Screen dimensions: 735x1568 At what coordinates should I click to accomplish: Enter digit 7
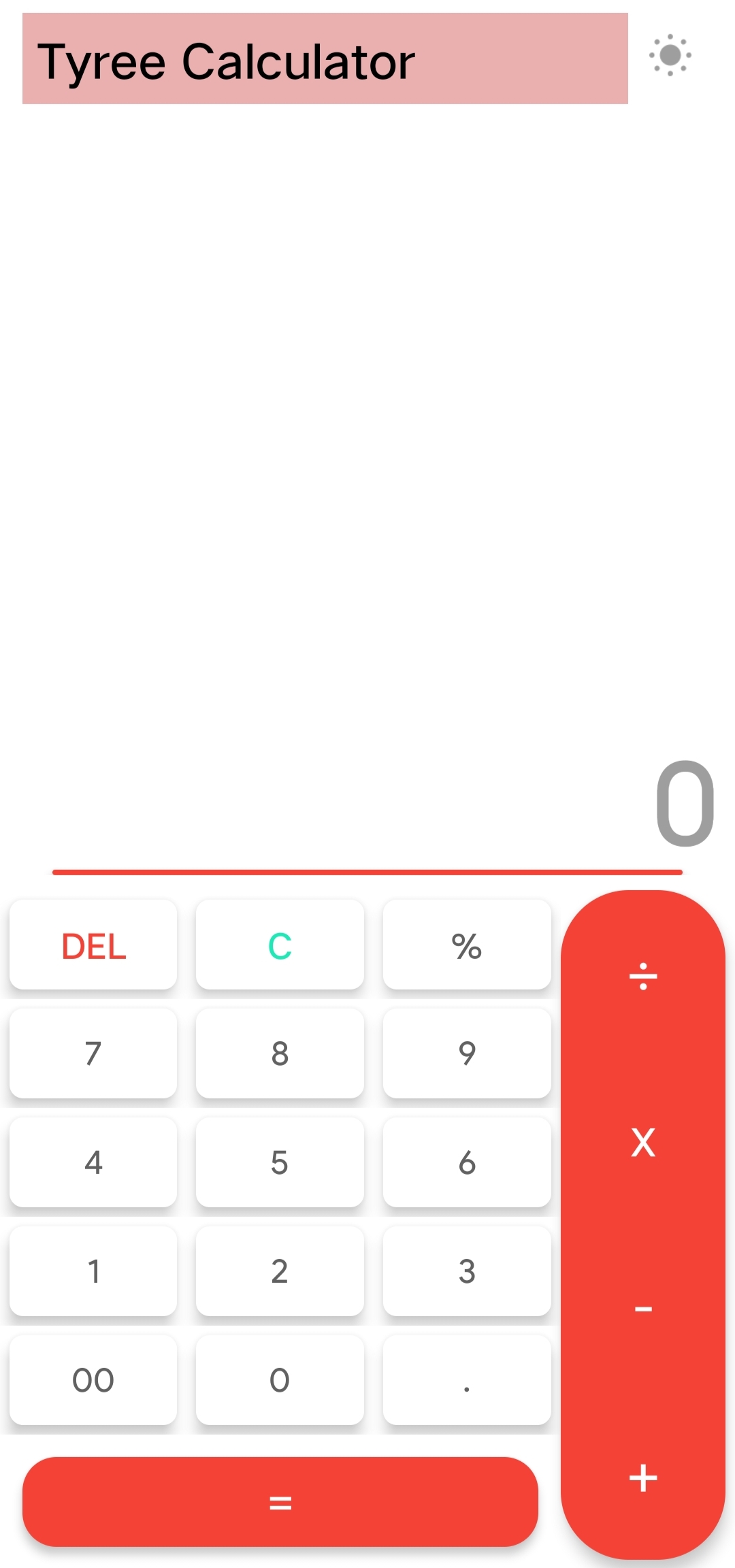point(93,1053)
